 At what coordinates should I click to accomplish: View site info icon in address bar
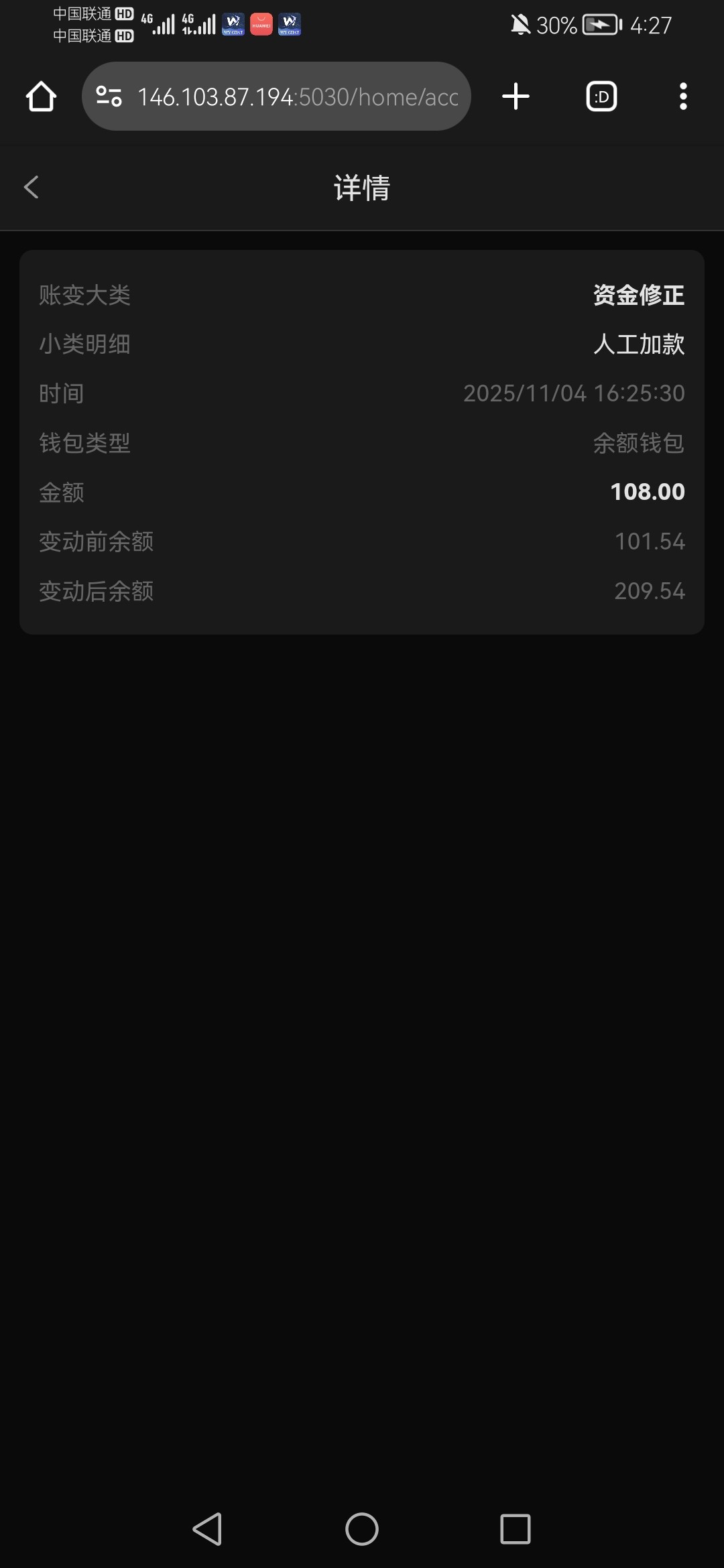click(109, 96)
